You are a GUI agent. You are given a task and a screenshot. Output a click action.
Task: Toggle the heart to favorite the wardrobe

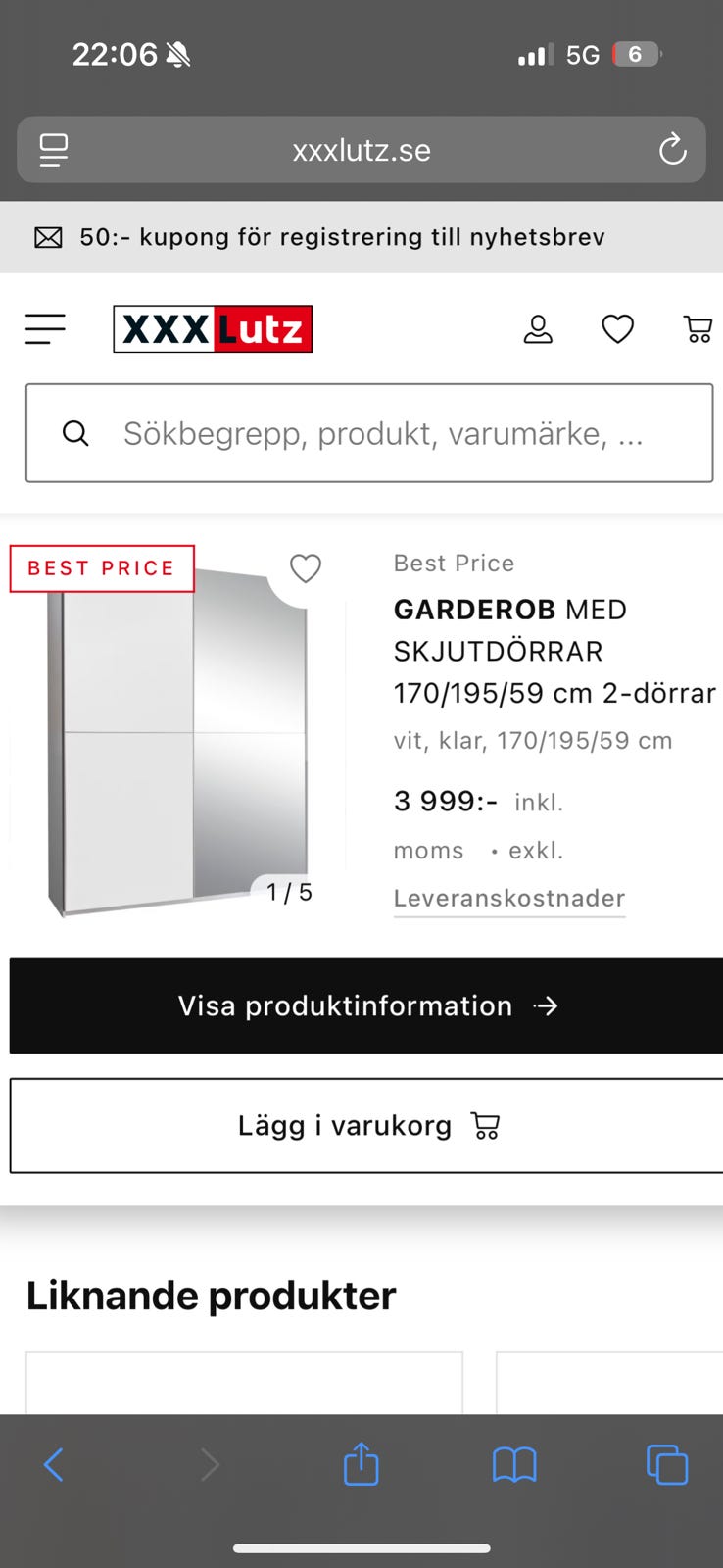(305, 568)
